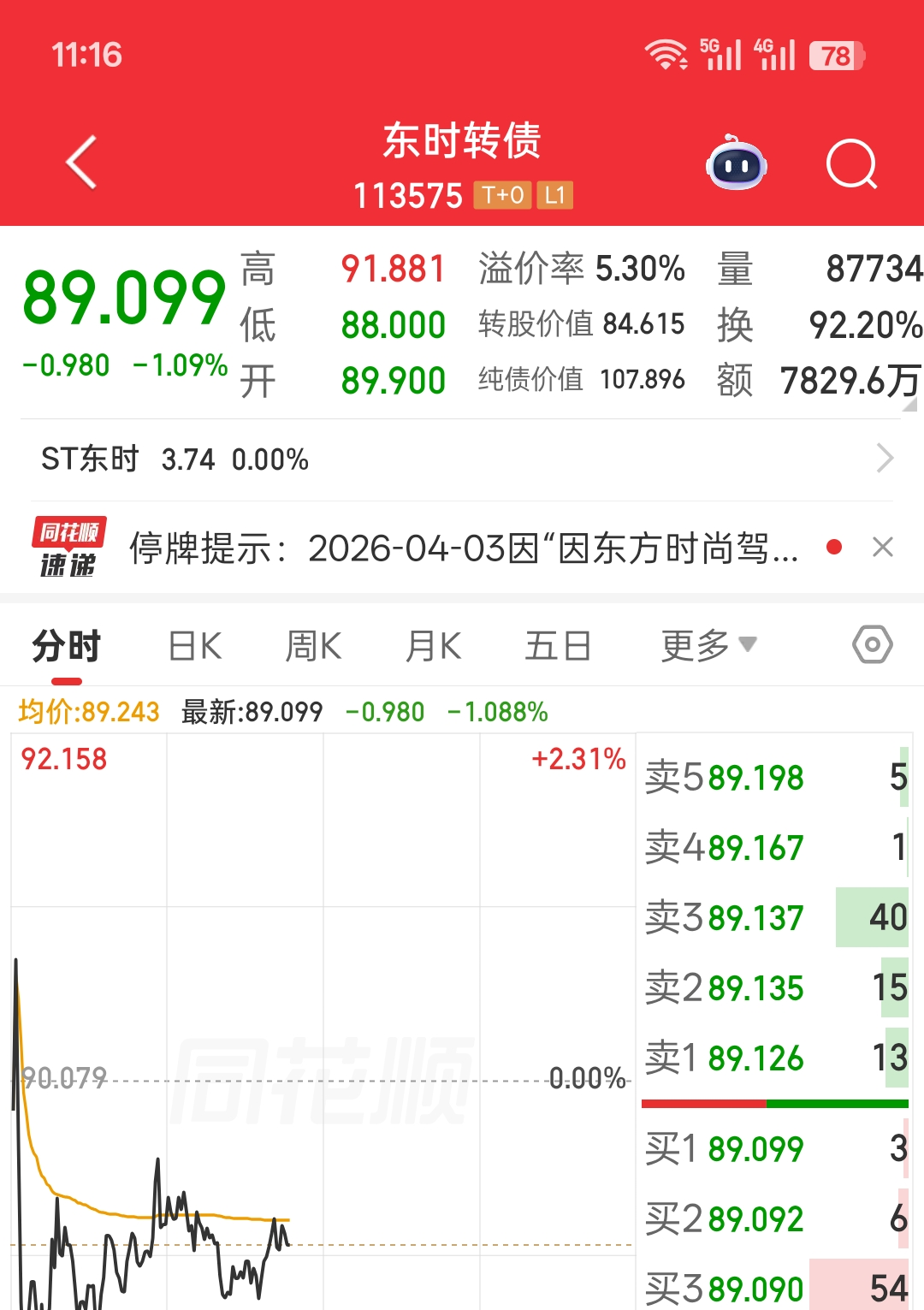Open the robot AI assistant

point(736,163)
